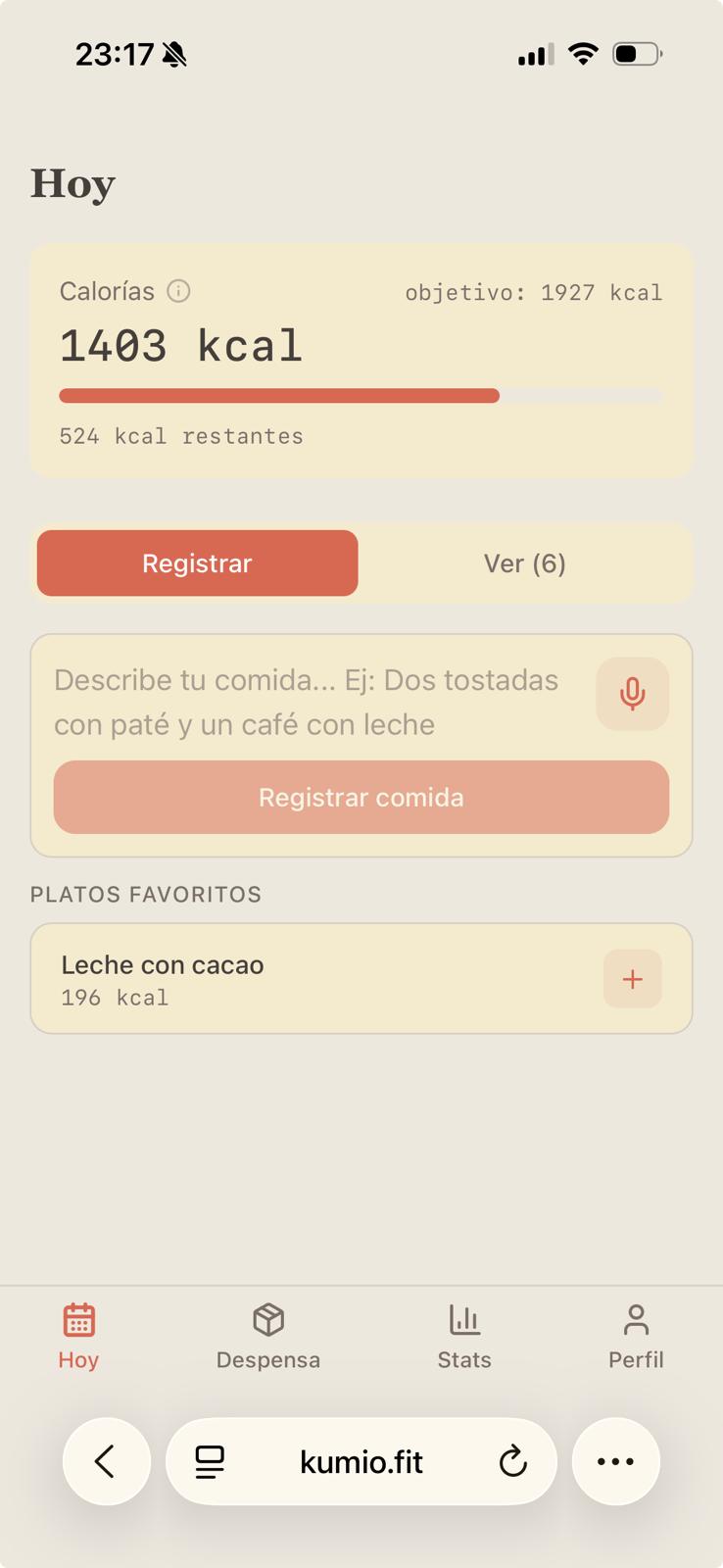Open the browser's three-dot menu
Screen dimensions: 723x1568
tap(615, 1462)
